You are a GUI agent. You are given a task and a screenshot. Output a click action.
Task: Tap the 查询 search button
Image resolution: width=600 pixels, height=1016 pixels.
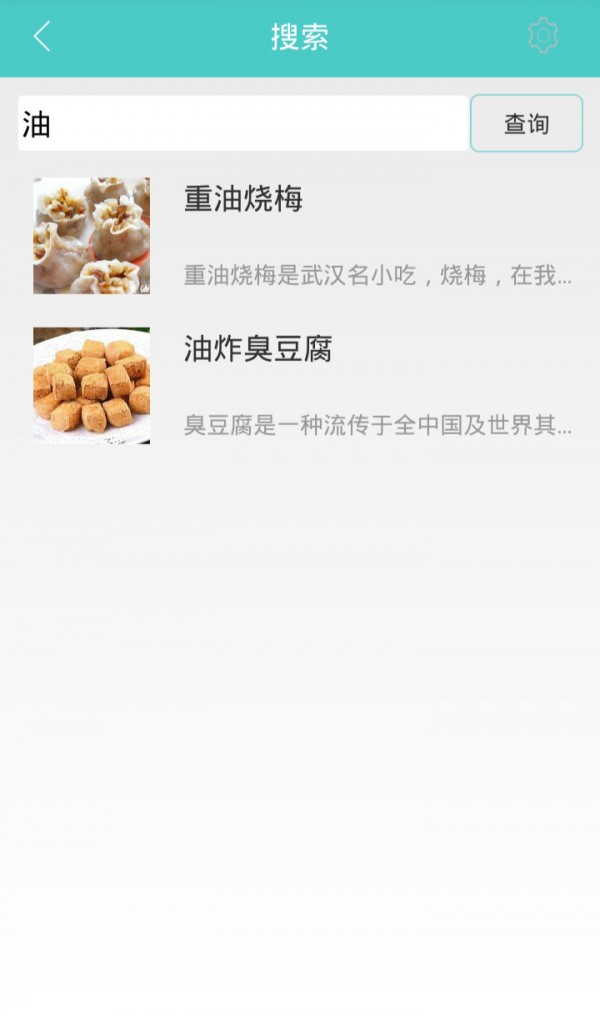pos(526,124)
